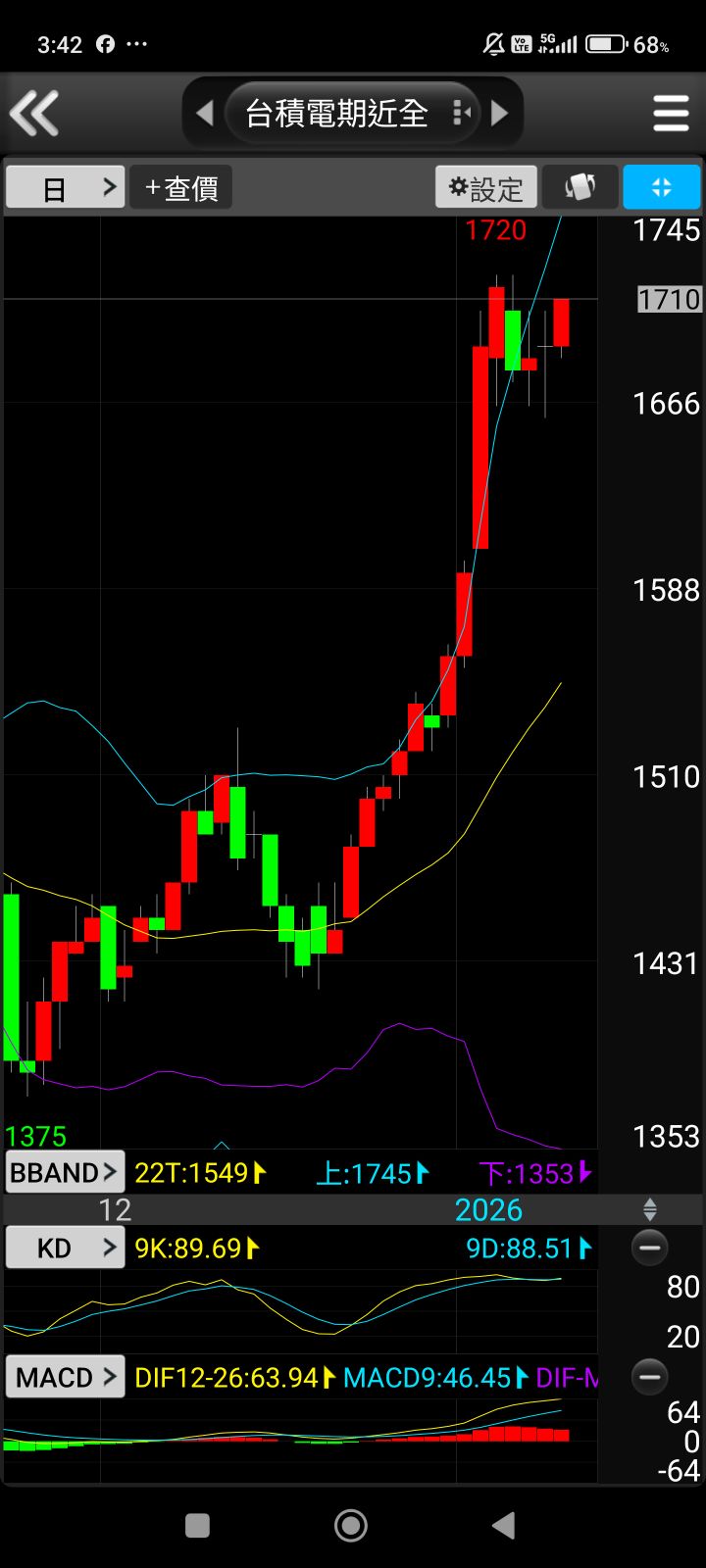Viewport: 706px width, 1568px height.
Task: Switch to the next instrument
Action: tap(500, 114)
